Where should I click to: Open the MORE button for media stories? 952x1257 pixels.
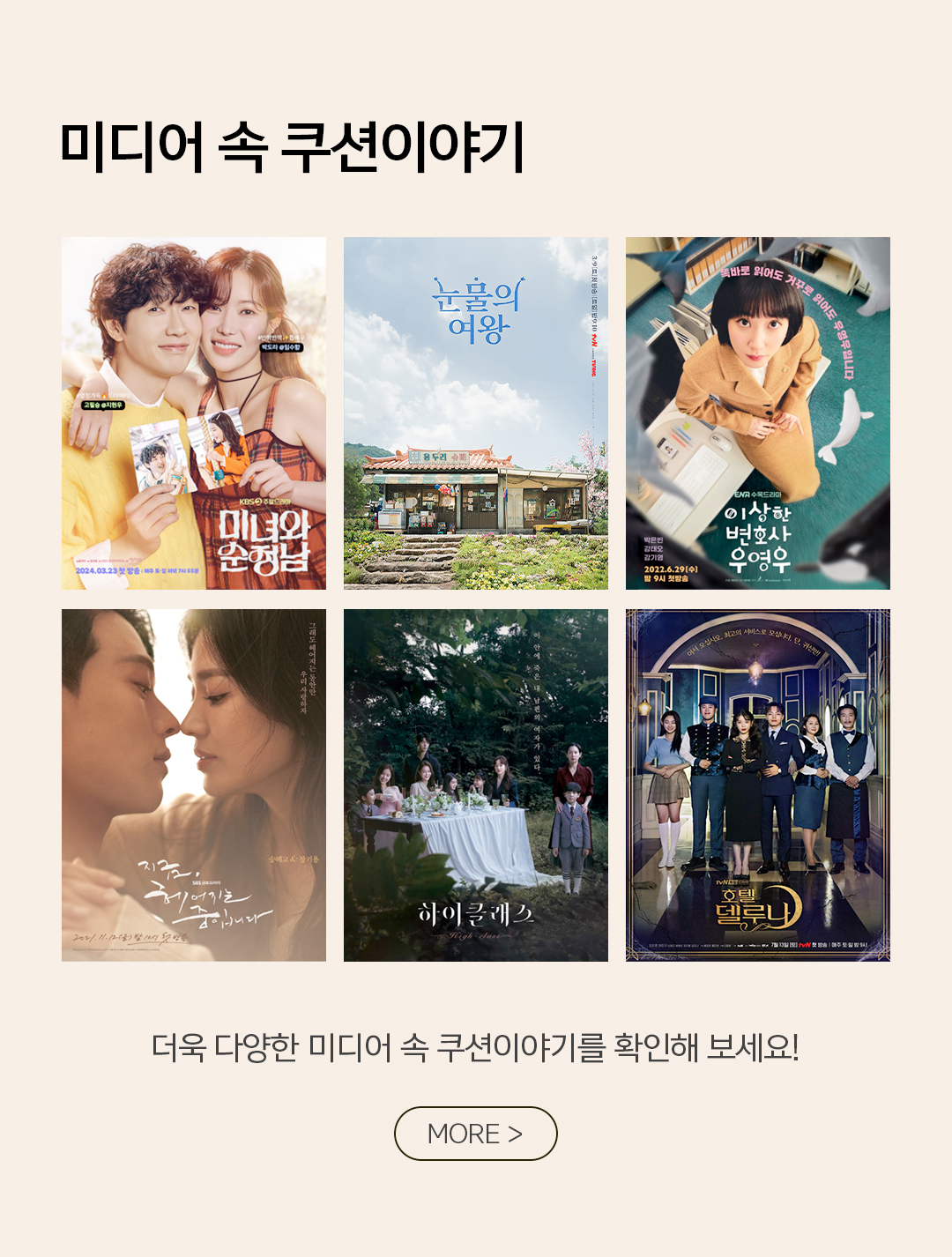pyautogui.click(x=475, y=1134)
